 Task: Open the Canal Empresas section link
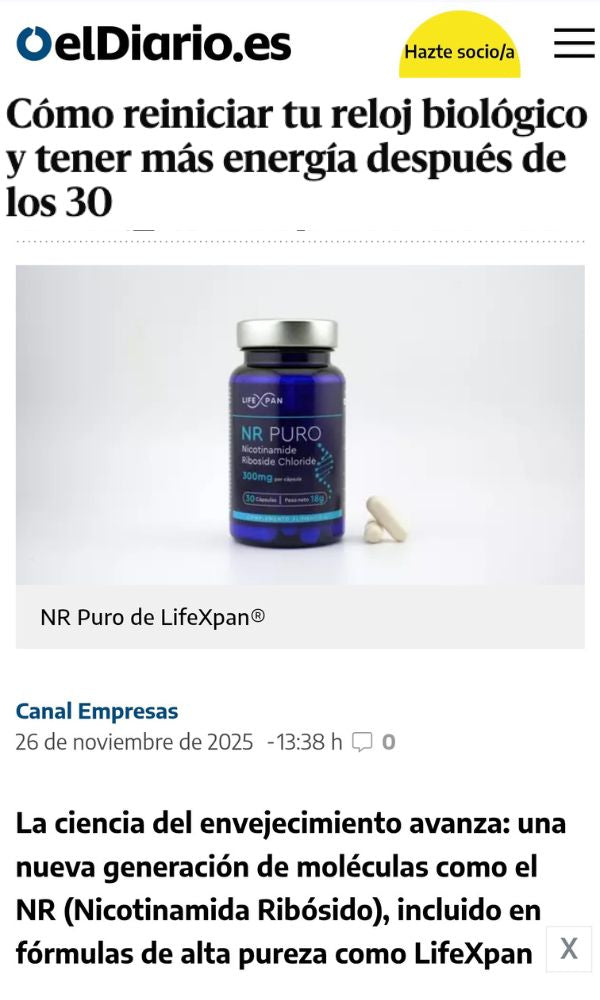97,712
